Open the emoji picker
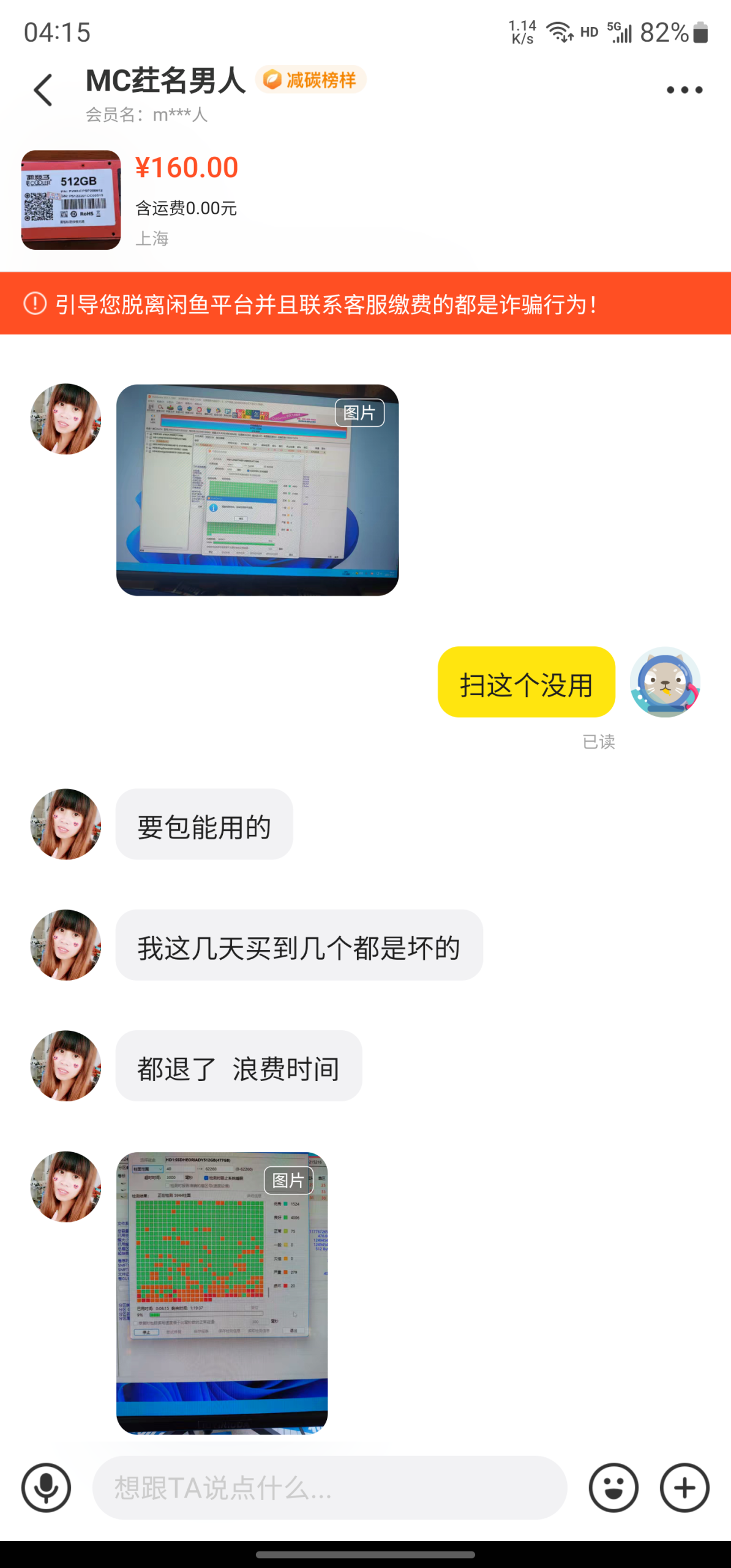 pyautogui.click(x=613, y=1488)
